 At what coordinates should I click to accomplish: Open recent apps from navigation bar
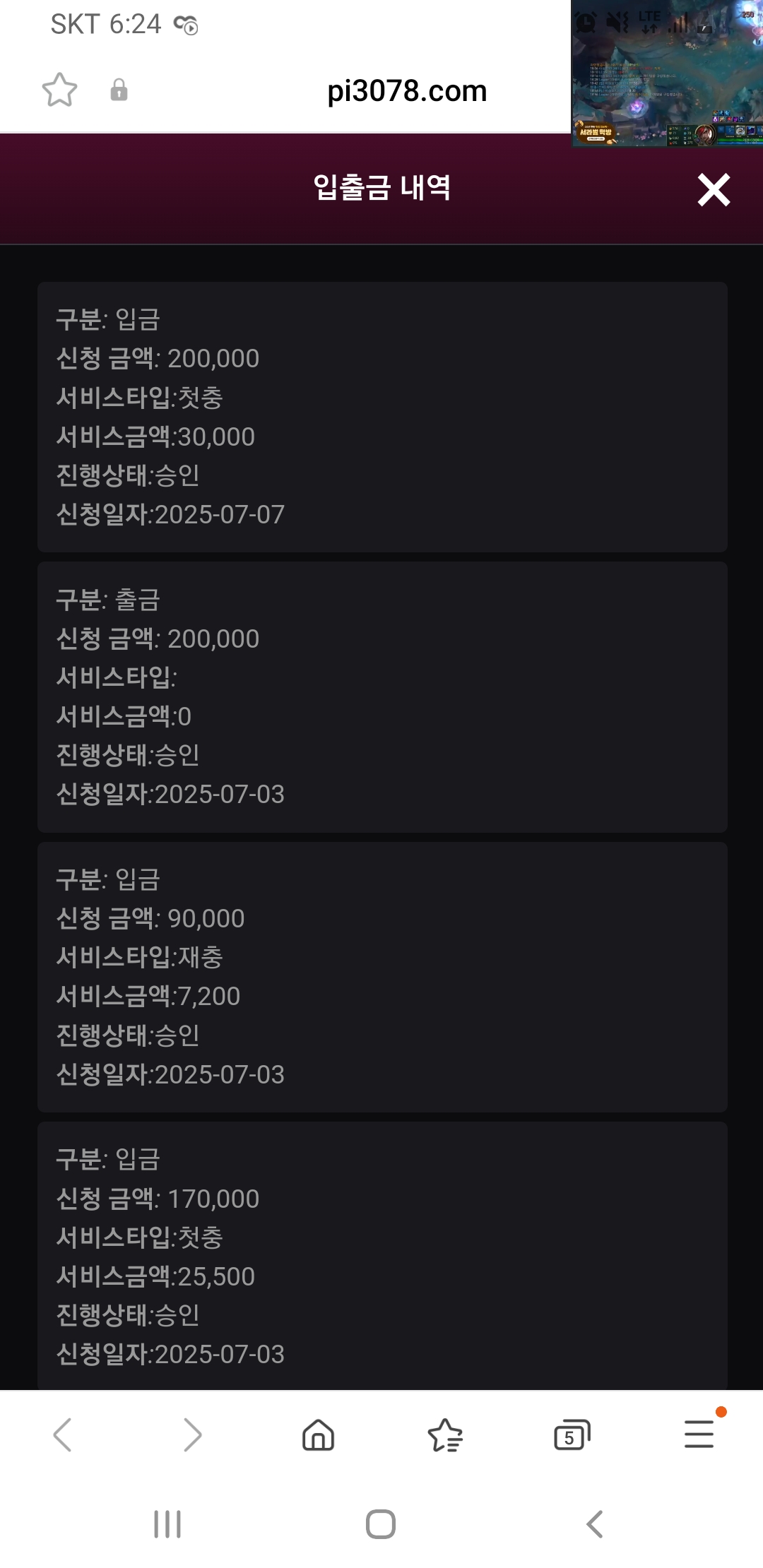click(x=167, y=1524)
